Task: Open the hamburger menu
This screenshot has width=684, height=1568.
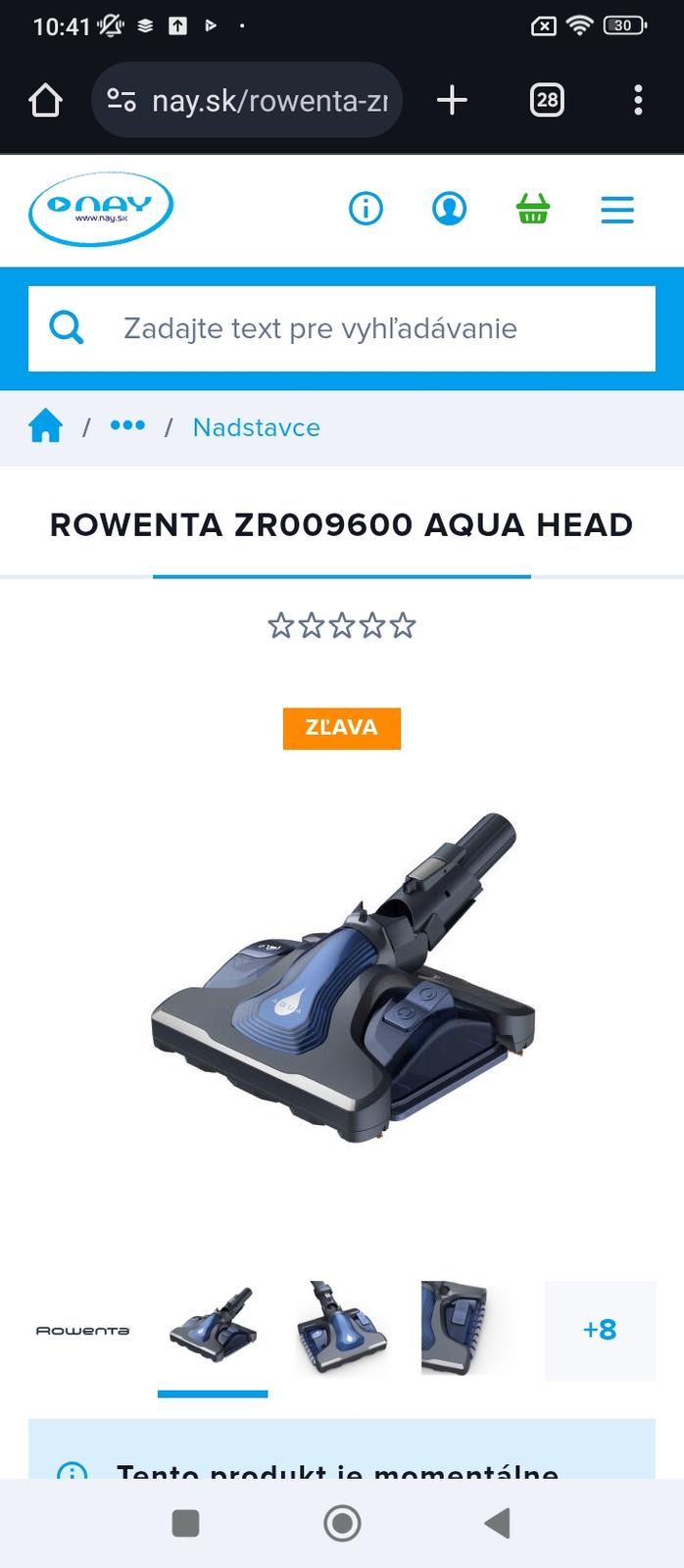Action: (x=617, y=210)
